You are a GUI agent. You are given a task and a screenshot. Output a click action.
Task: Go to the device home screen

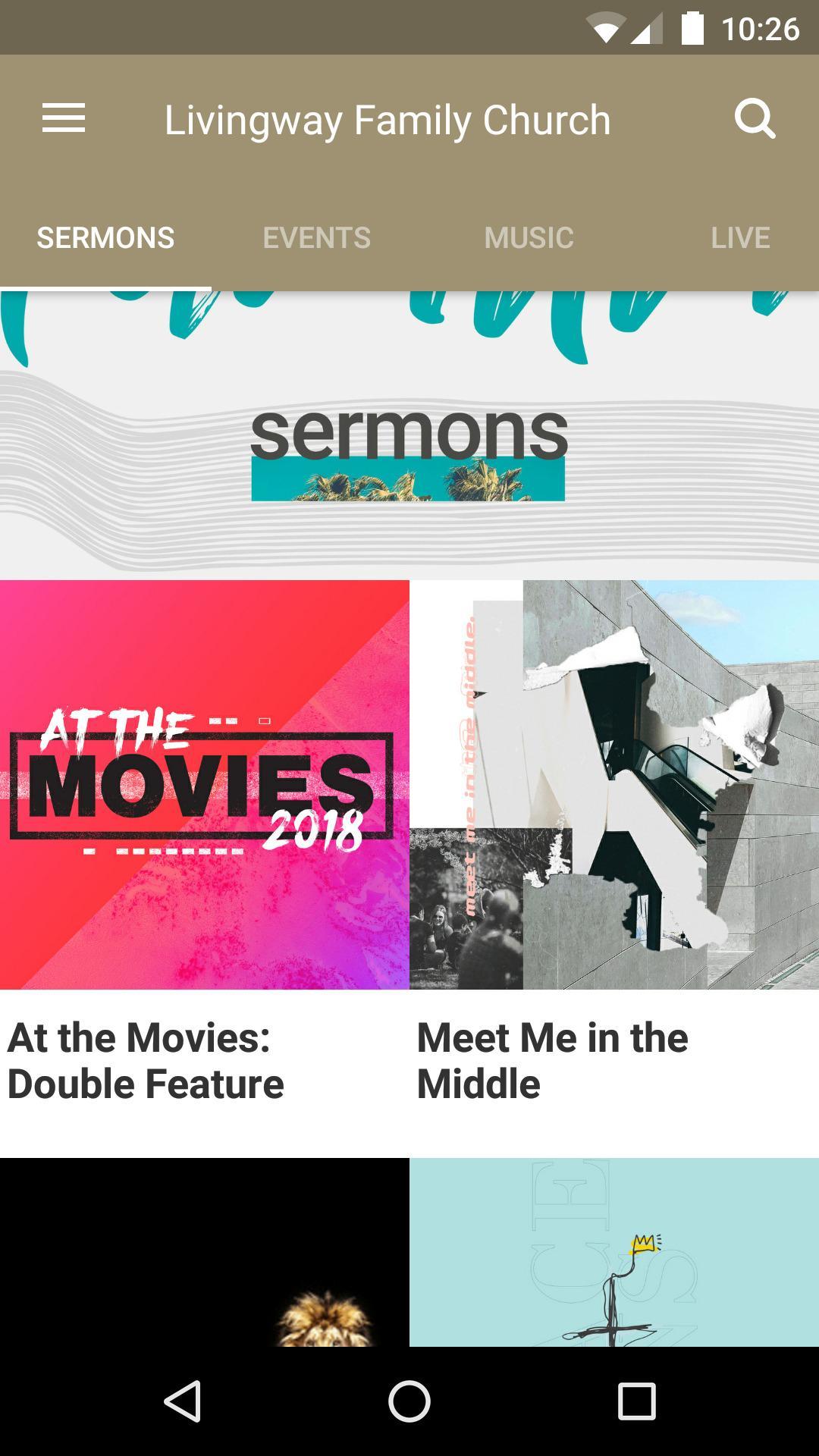coord(409,1401)
